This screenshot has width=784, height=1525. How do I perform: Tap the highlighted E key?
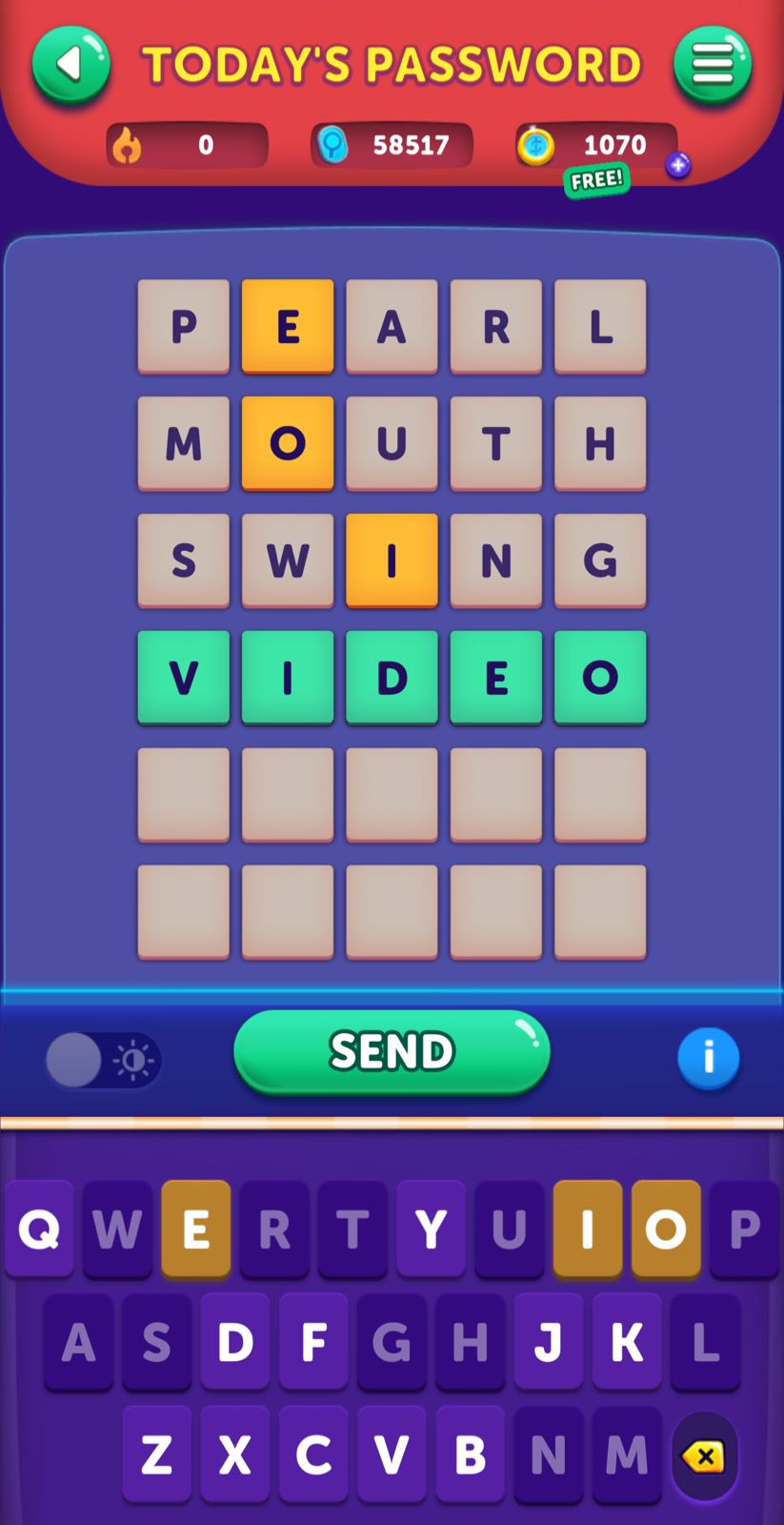tap(195, 1230)
